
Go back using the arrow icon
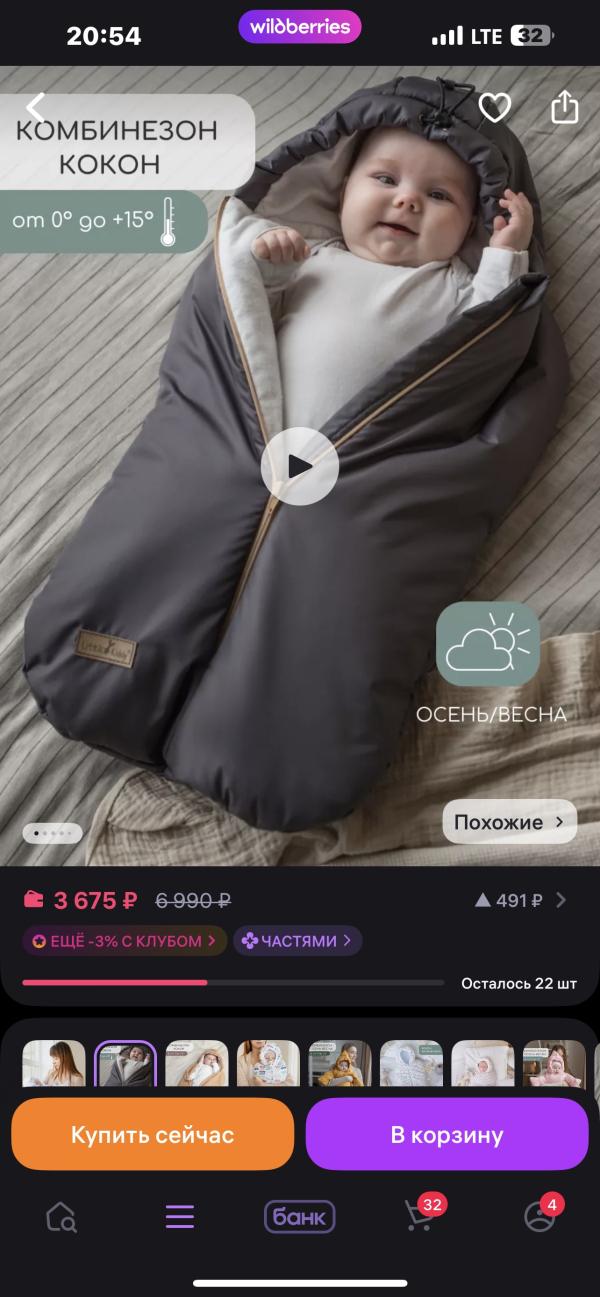pyautogui.click(x=37, y=107)
